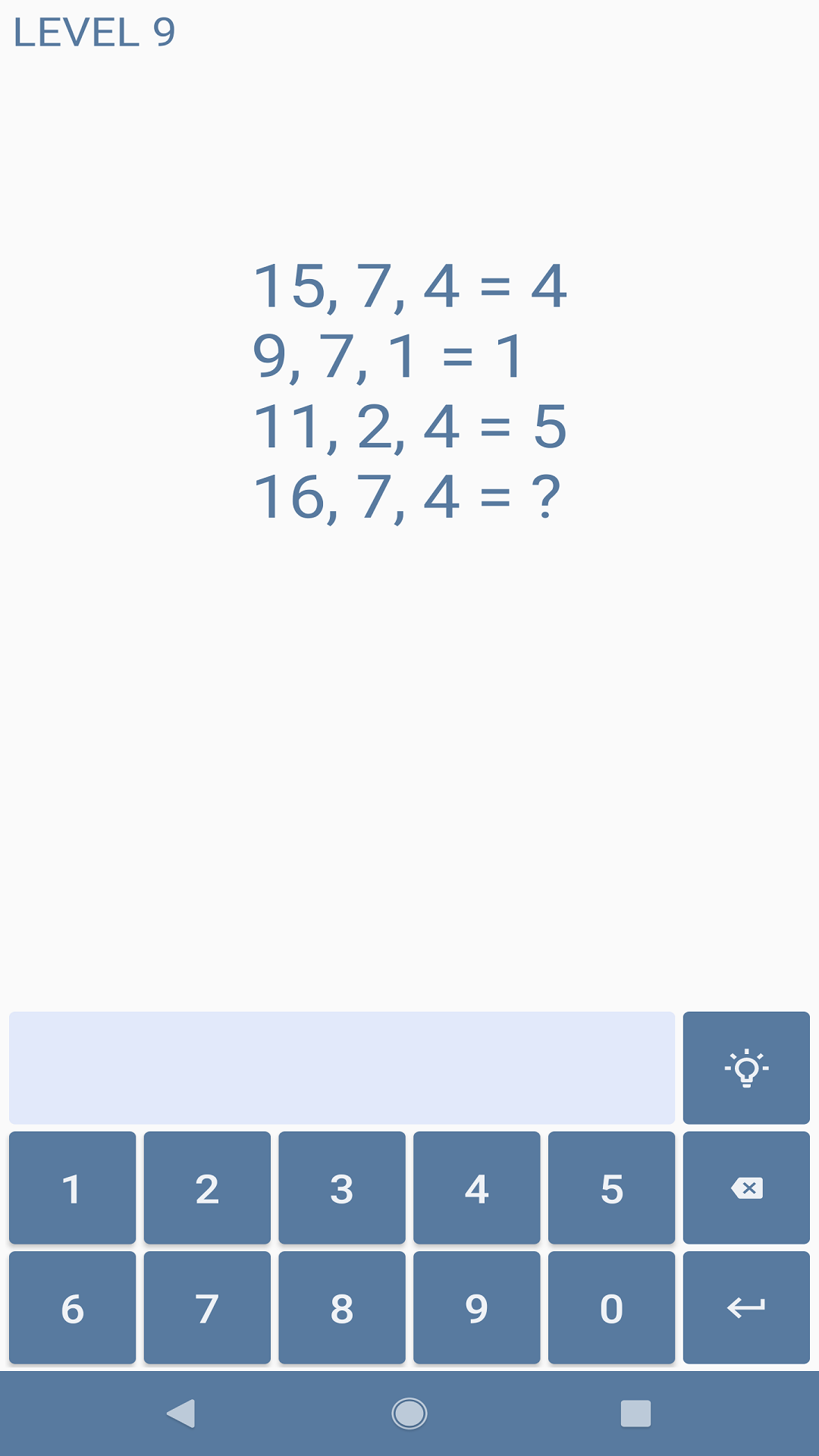Tap the 5 key
Screen dimensions: 819x1456
pos(611,1188)
